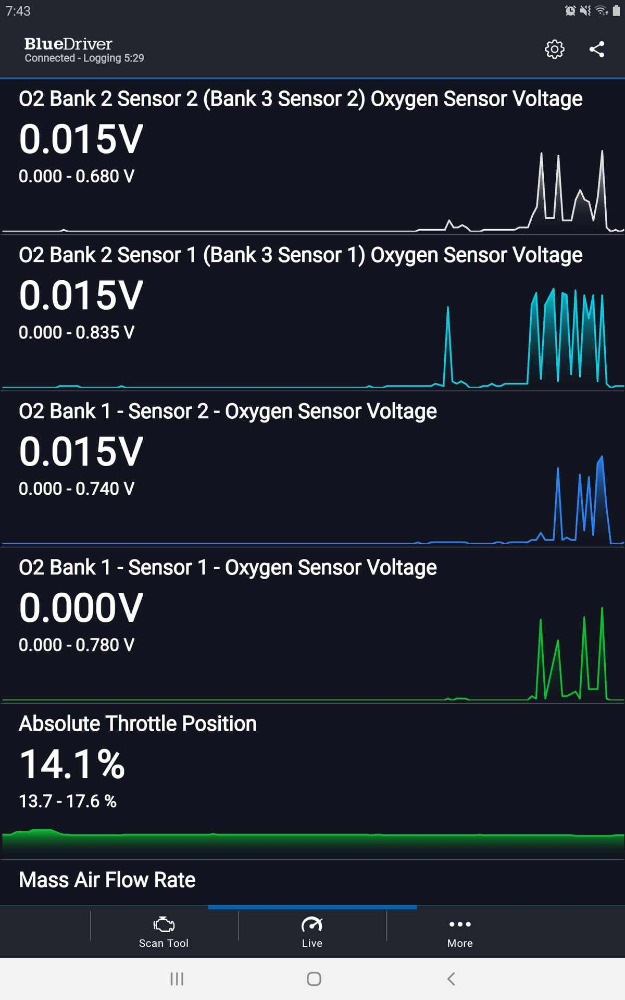
Task: Select the Live tab
Action: point(312,932)
